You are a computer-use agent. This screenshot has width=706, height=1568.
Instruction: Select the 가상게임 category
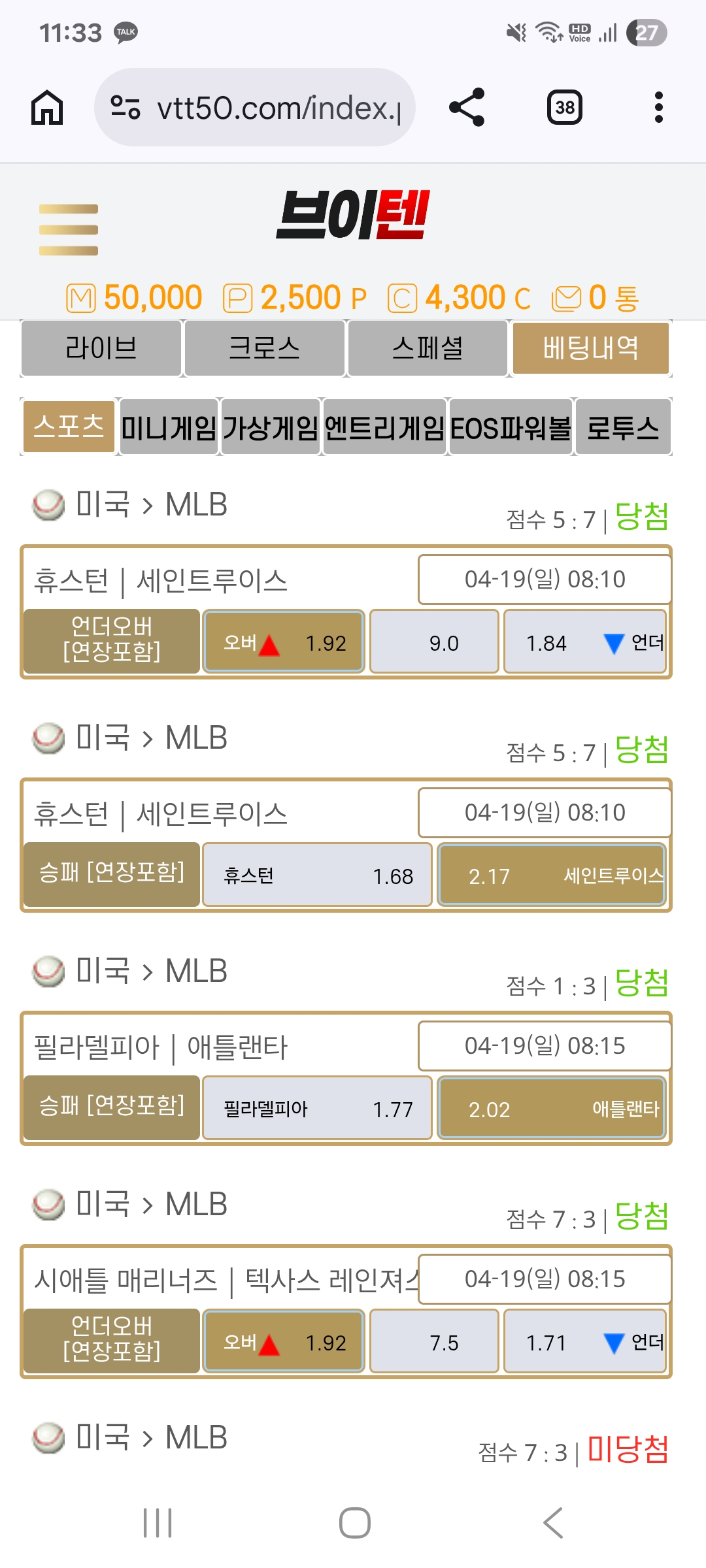tap(271, 428)
